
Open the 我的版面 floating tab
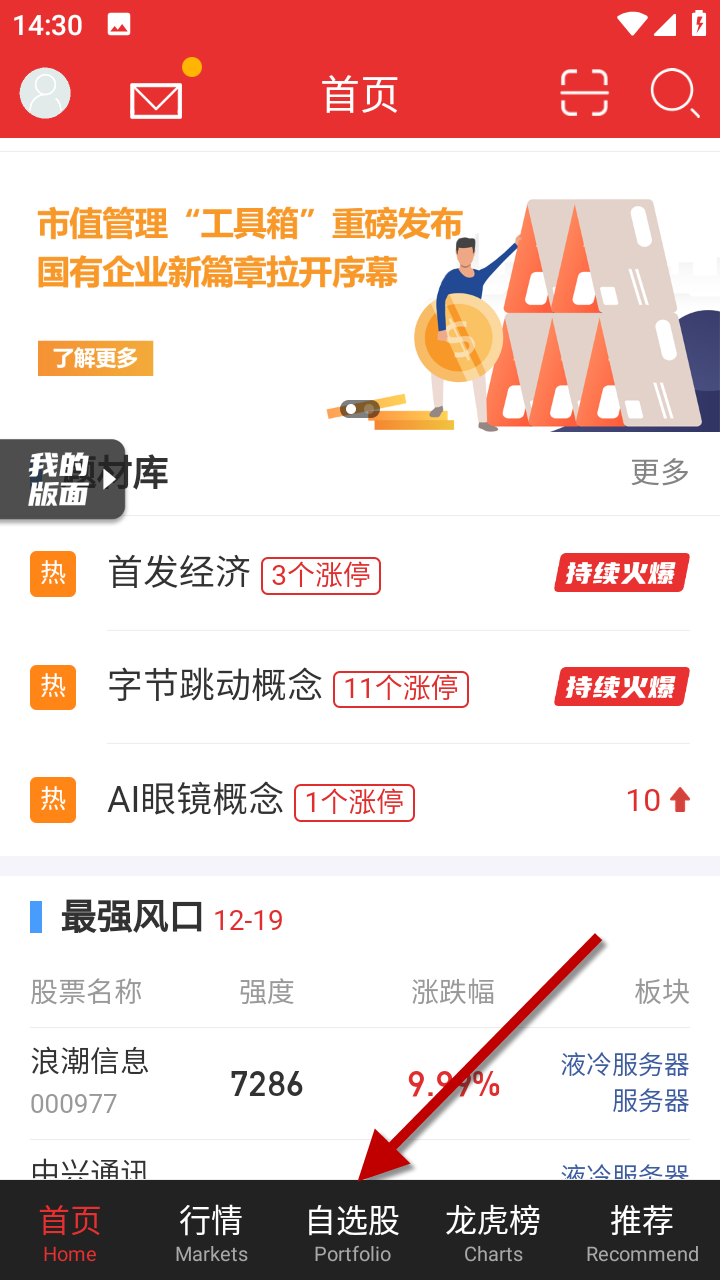click(62, 479)
